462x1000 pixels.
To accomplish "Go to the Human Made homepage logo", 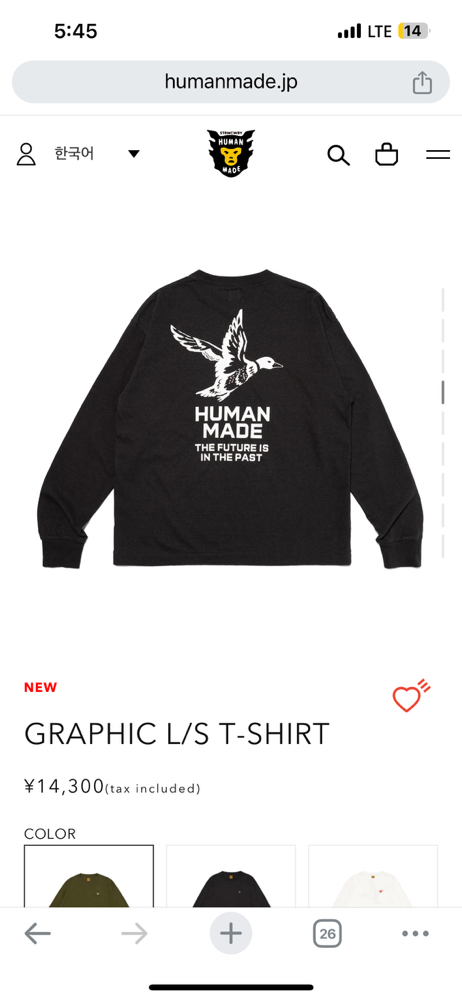I will coord(231,154).
